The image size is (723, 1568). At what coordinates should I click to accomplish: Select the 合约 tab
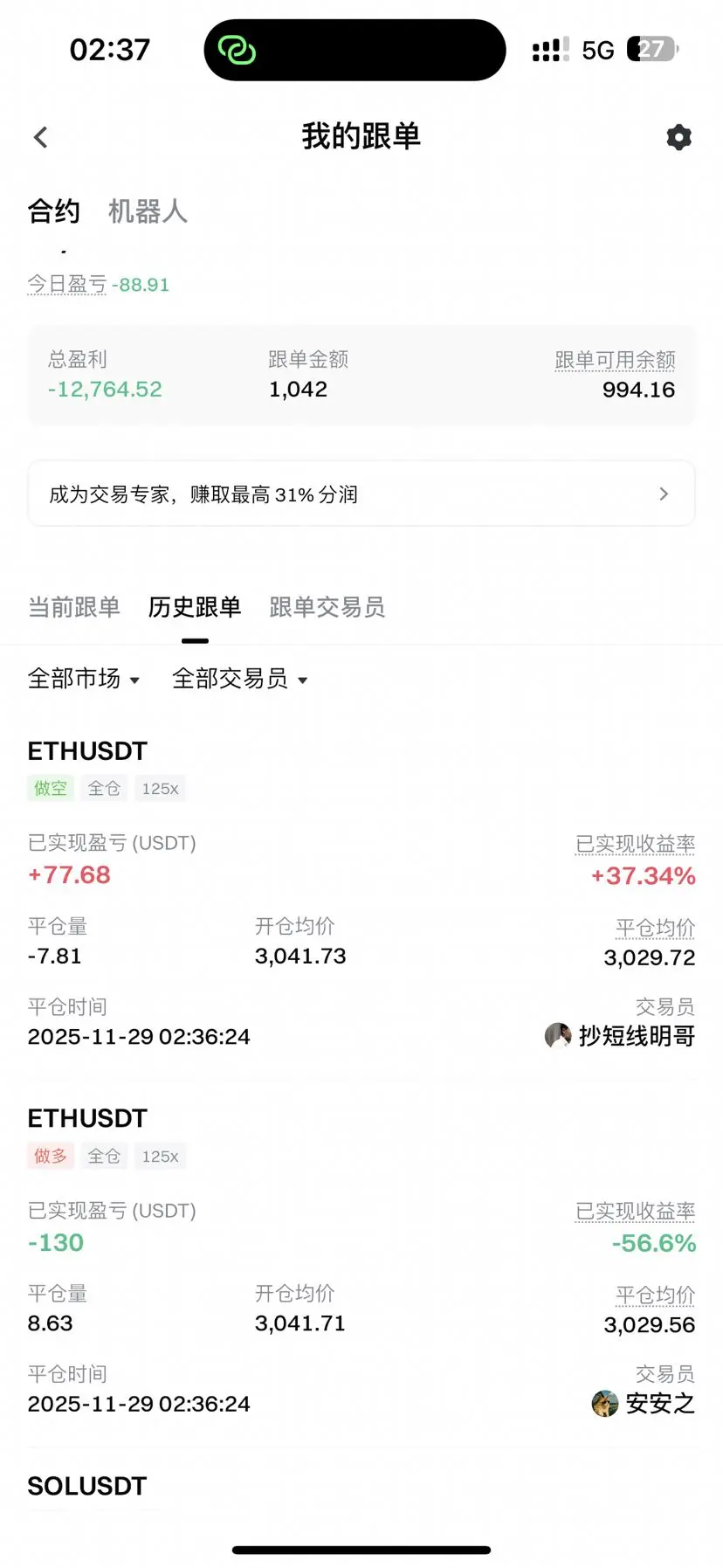point(54,211)
